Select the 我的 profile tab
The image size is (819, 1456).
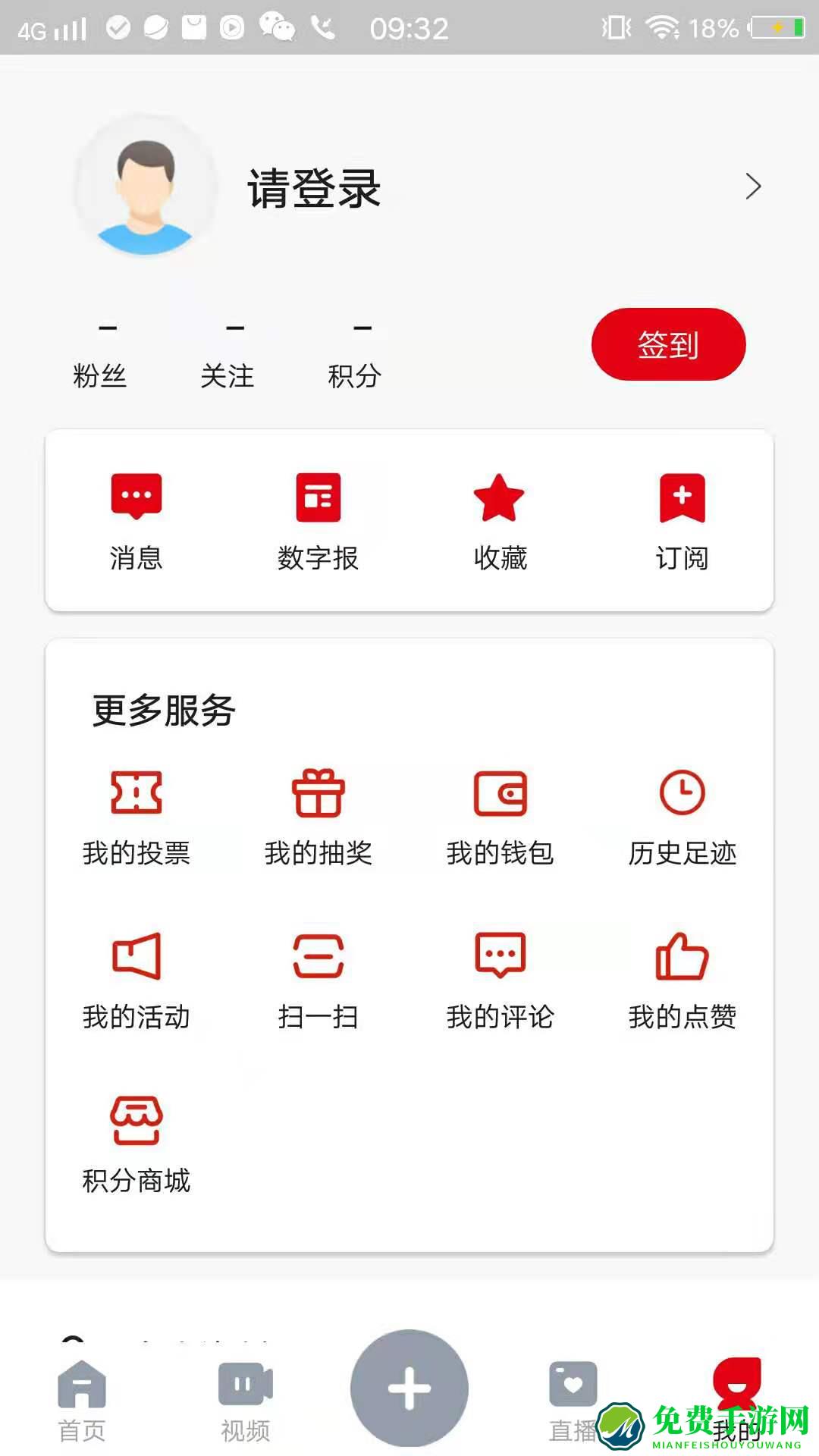tap(736, 1395)
